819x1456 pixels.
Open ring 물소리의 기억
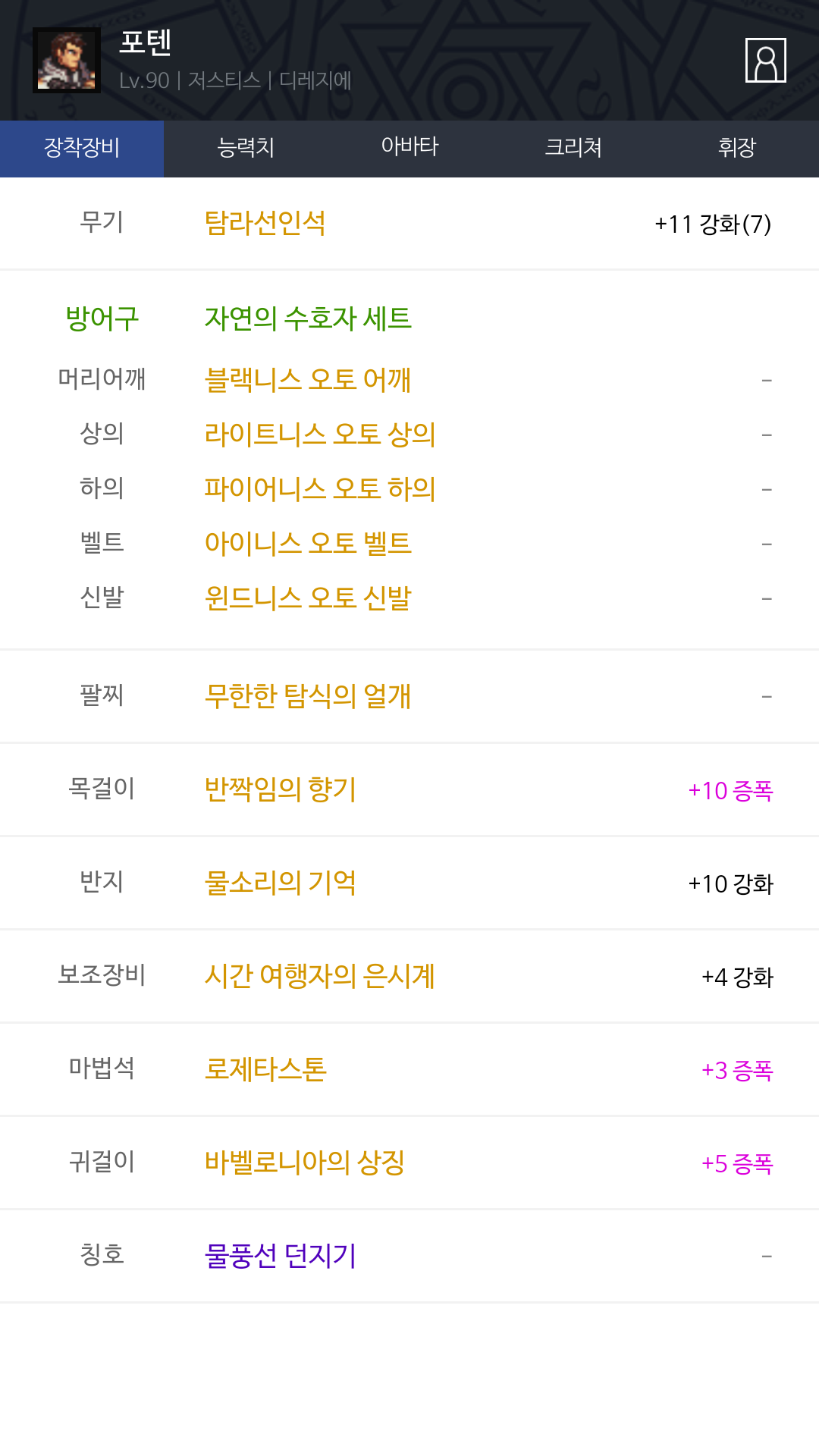coord(280,882)
